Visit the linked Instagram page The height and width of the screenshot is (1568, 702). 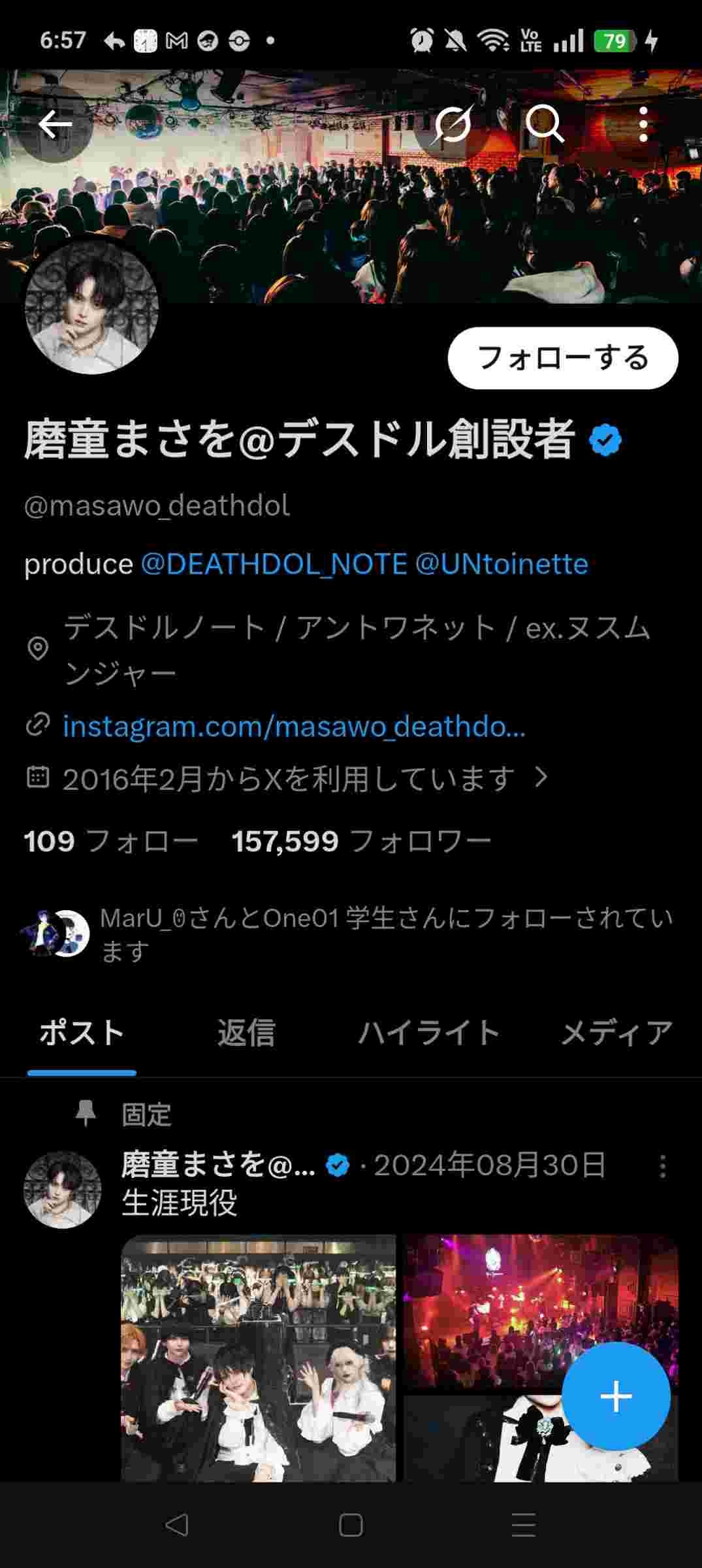click(x=294, y=727)
